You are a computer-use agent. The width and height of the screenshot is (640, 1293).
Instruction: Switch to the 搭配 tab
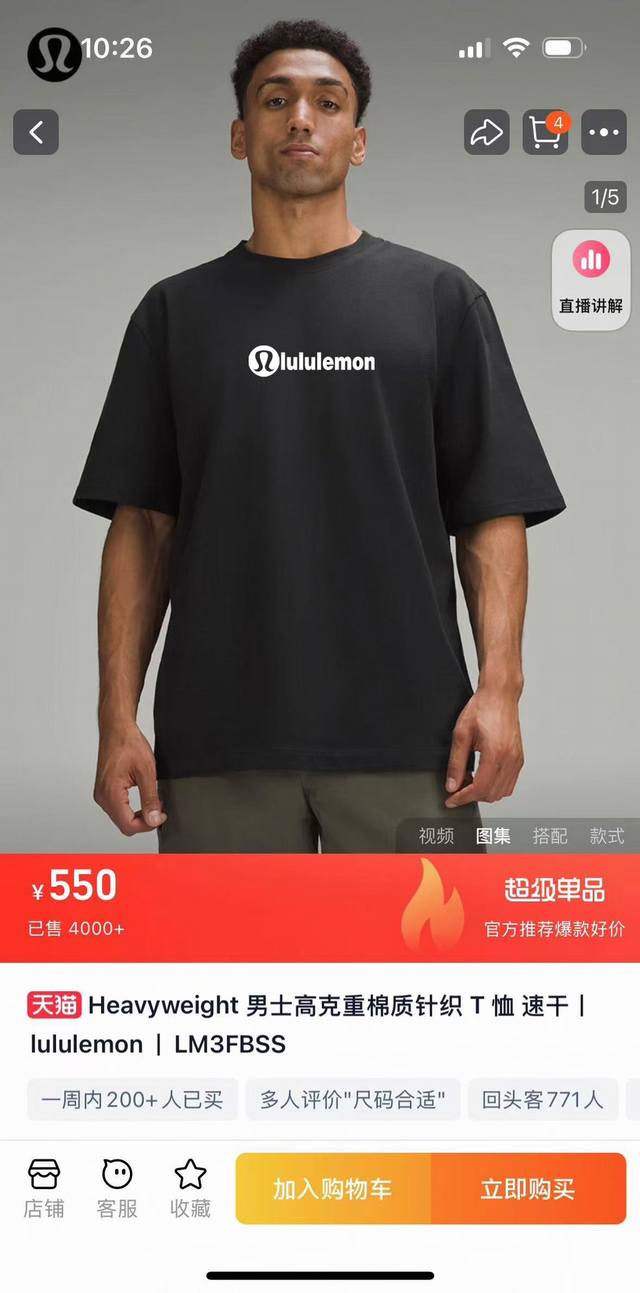(549, 836)
